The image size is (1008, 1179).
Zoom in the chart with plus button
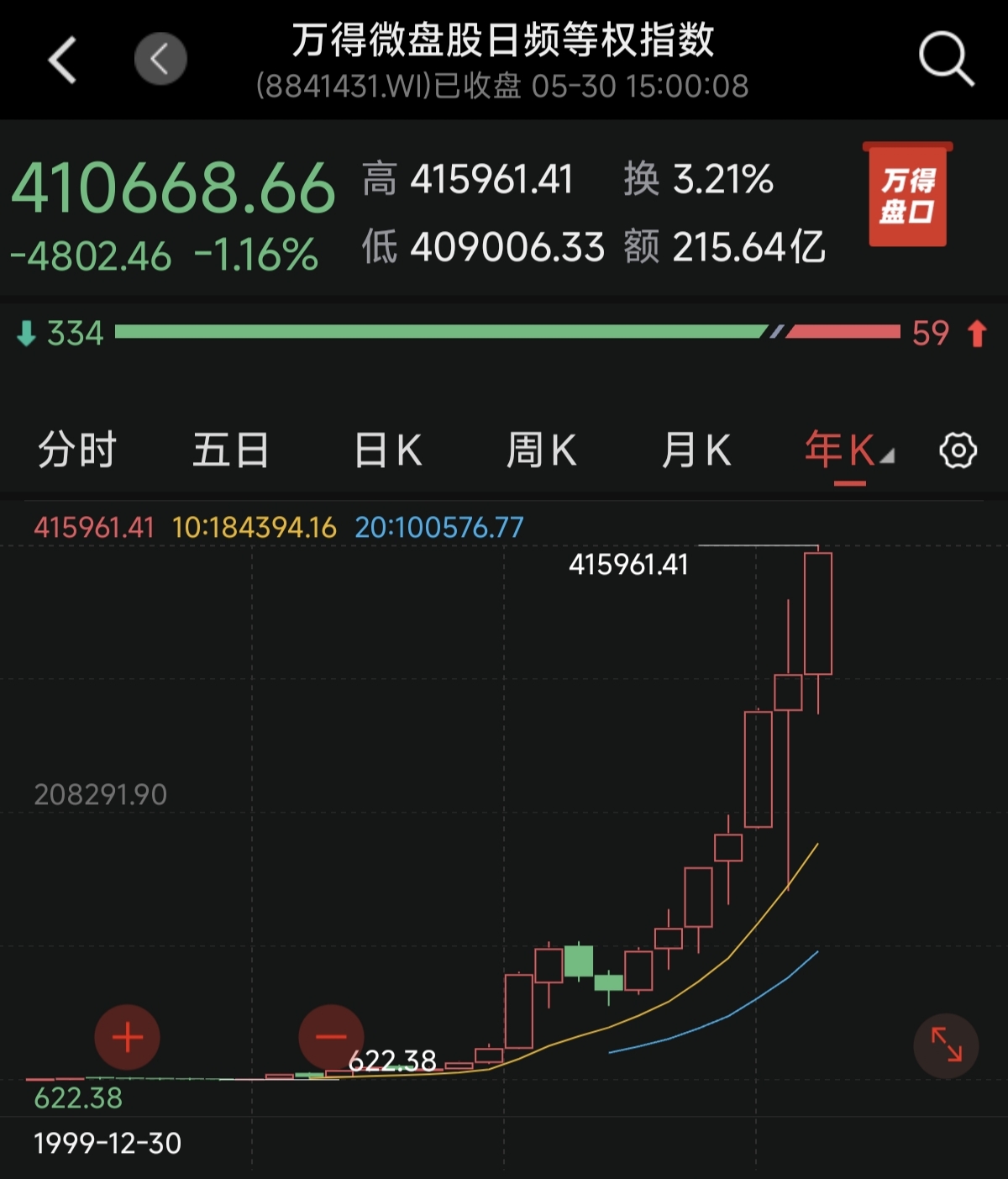(128, 1037)
